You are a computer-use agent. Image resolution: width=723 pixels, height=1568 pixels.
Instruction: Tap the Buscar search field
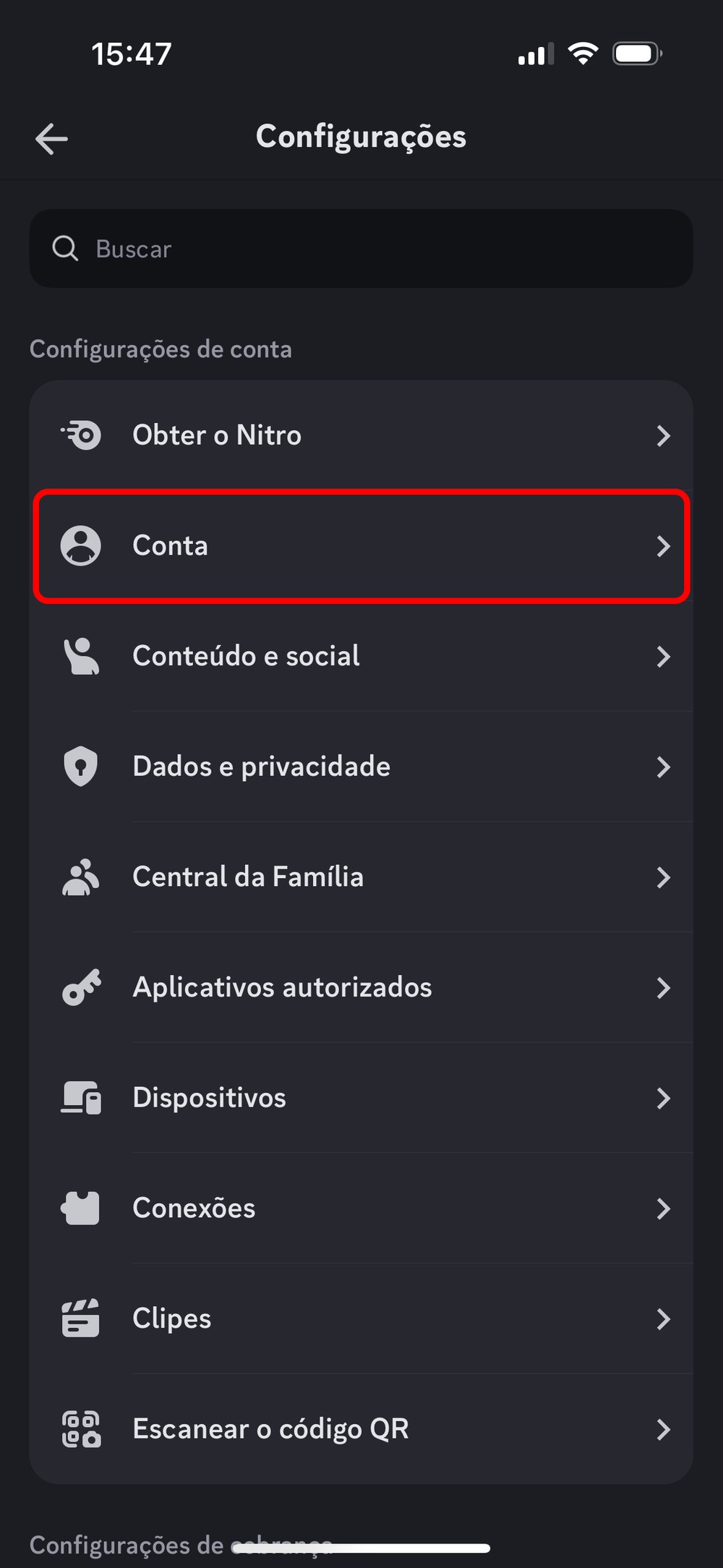pyautogui.click(x=361, y=249)
